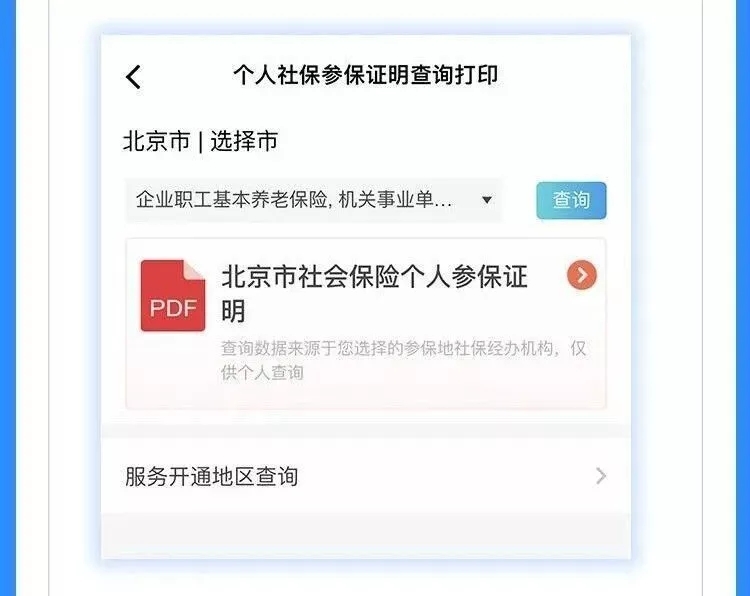This screenshot has height=596, width=750.
Task: Open the 北京市社会保险个人参保证明 PDF card
Action: (366, 322)
